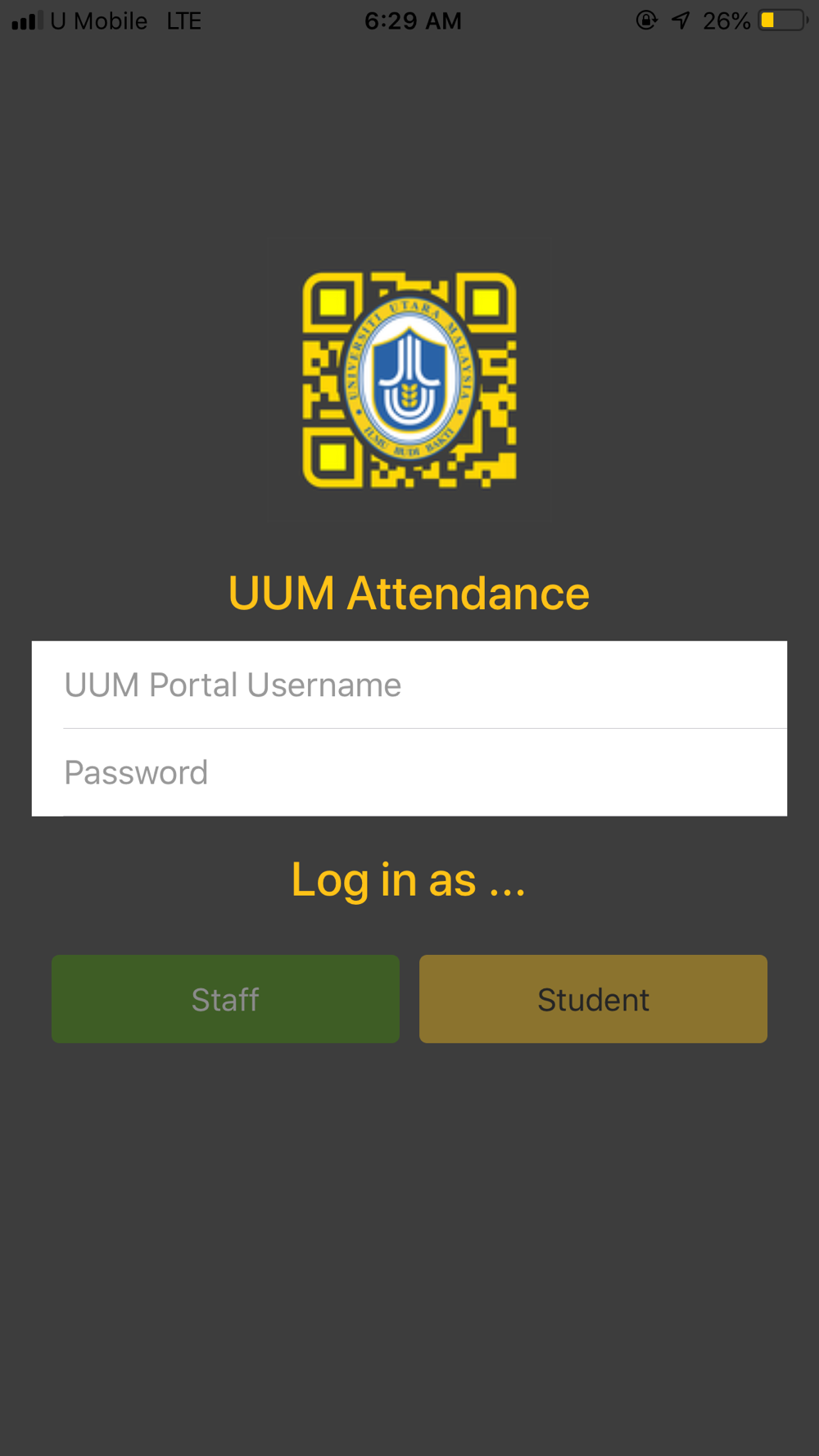The image size is (819, 1456).
Task: Log in as Staff
Action: pos(225,999)
